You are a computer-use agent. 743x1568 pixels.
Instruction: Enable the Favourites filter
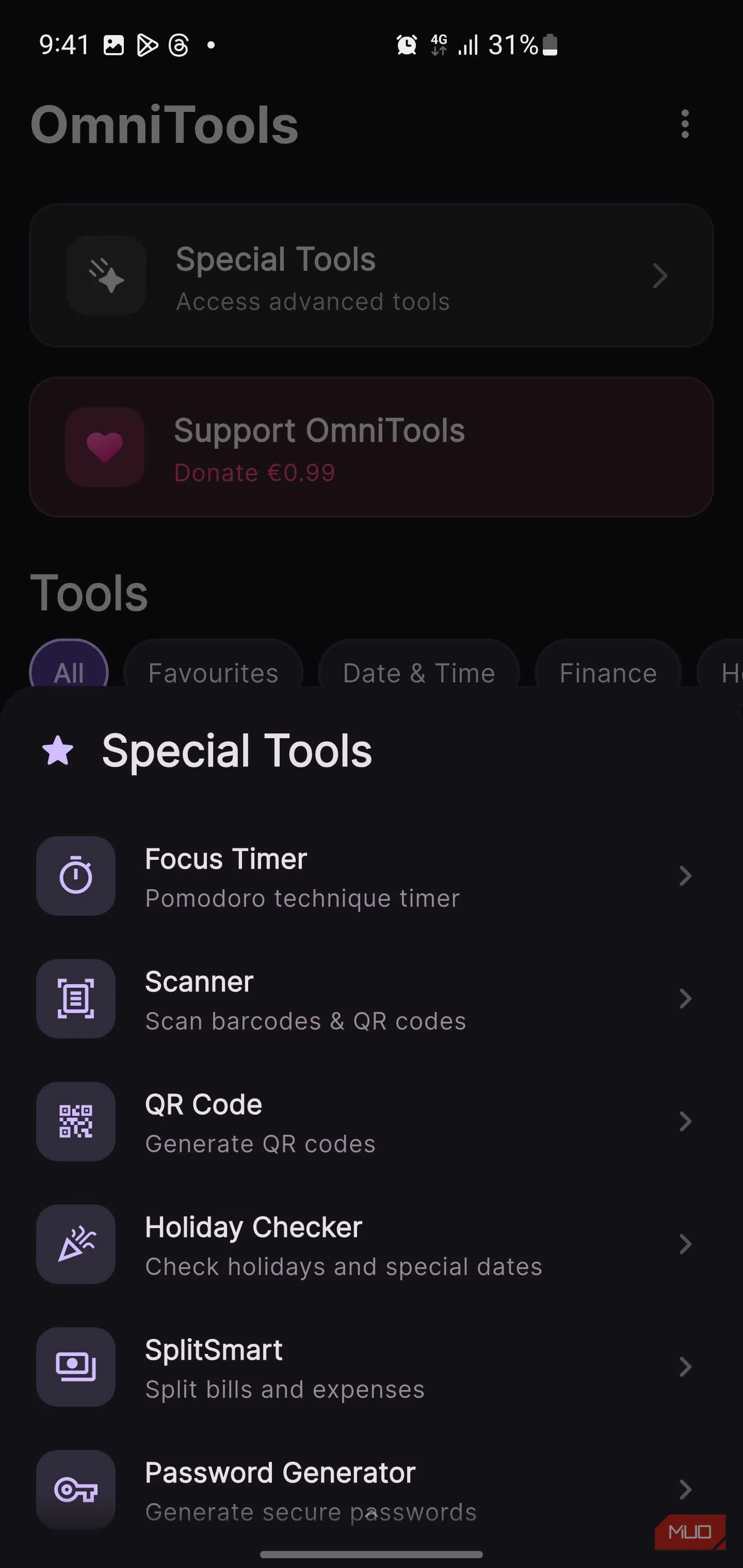213,672
